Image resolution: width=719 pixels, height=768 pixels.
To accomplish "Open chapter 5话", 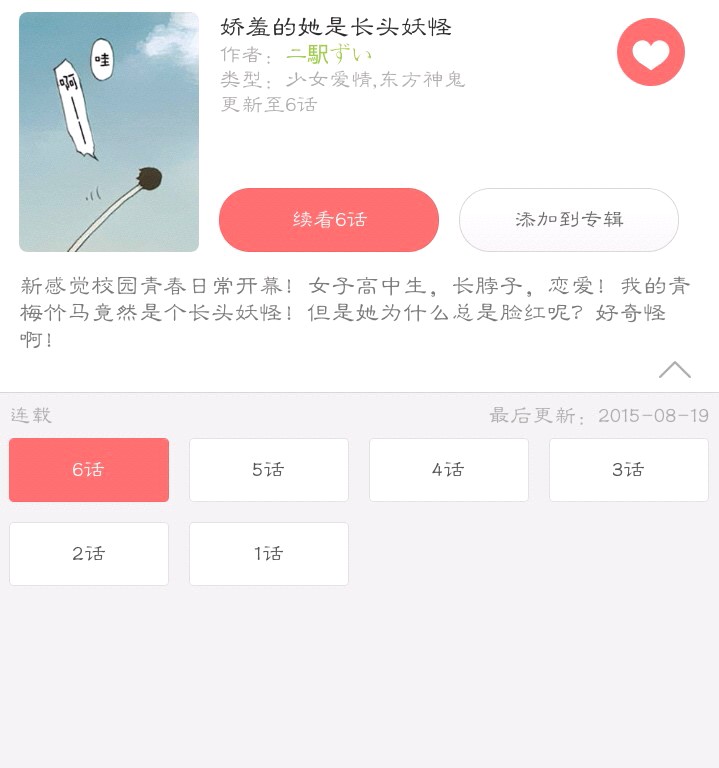I will [269, 470].
